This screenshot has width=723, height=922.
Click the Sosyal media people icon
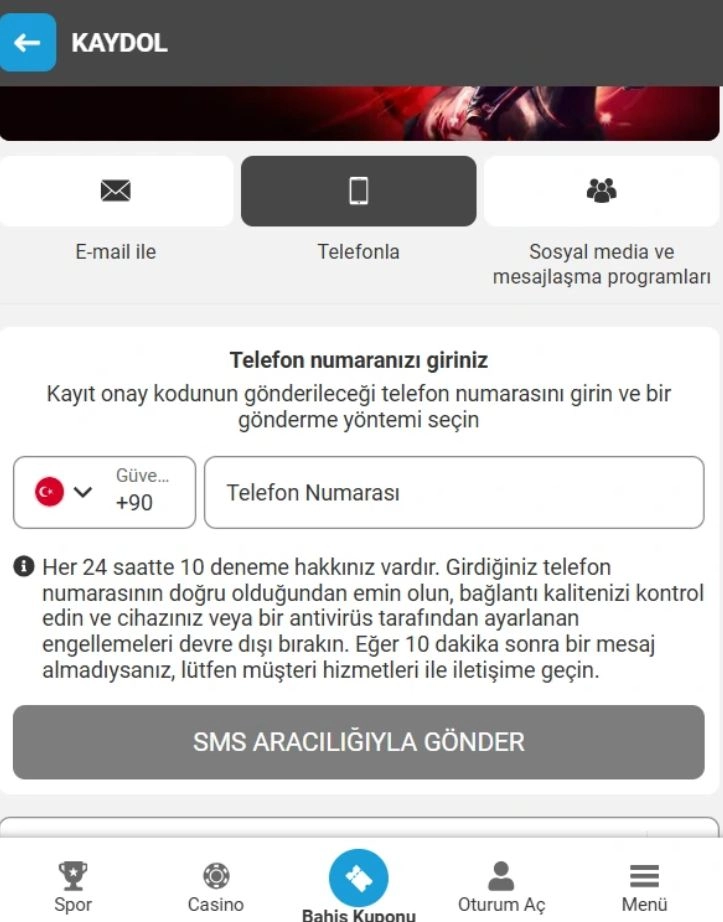[602, 190]
